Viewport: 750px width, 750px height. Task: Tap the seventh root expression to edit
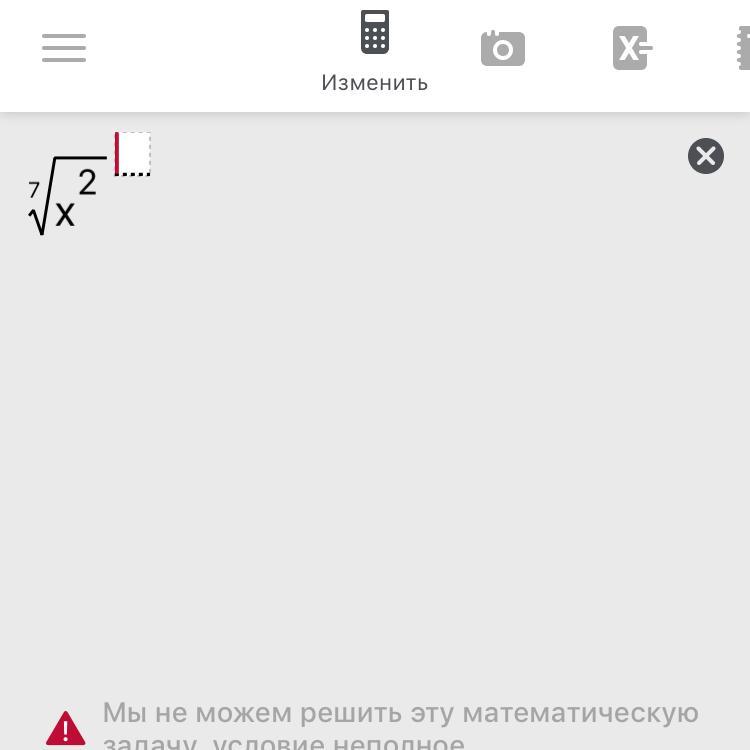tap(67, 196)
